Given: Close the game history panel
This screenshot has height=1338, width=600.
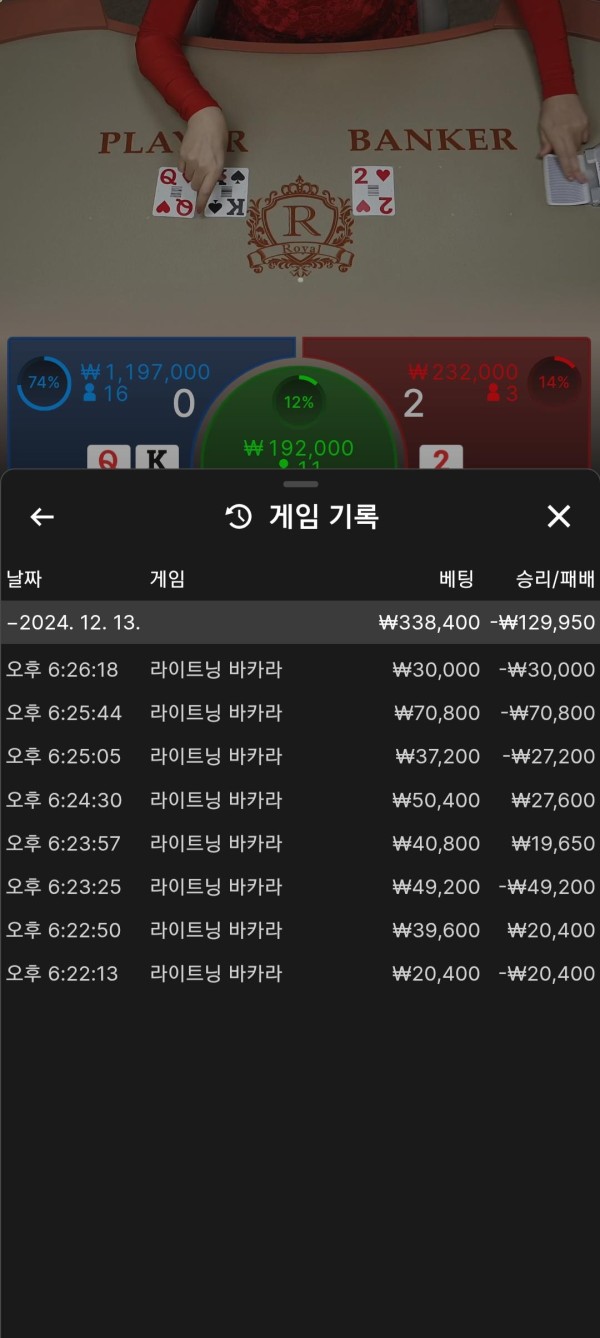Looking at the screenshot, I should pyautogui.click(x=558, y=516).
